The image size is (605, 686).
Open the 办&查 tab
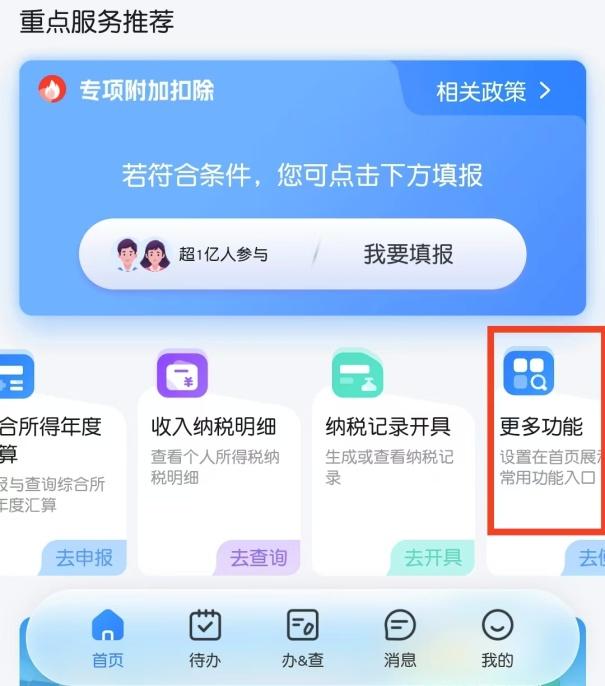pos(302,639)
